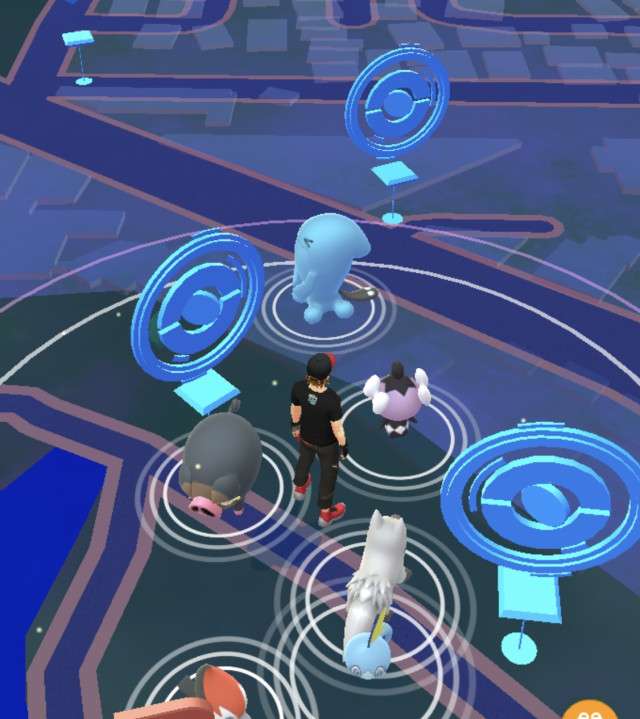Screen dimensions: 640x719
Task: Tap the white furry Pokémon below the trainer
Action: (x=379, y=567)
